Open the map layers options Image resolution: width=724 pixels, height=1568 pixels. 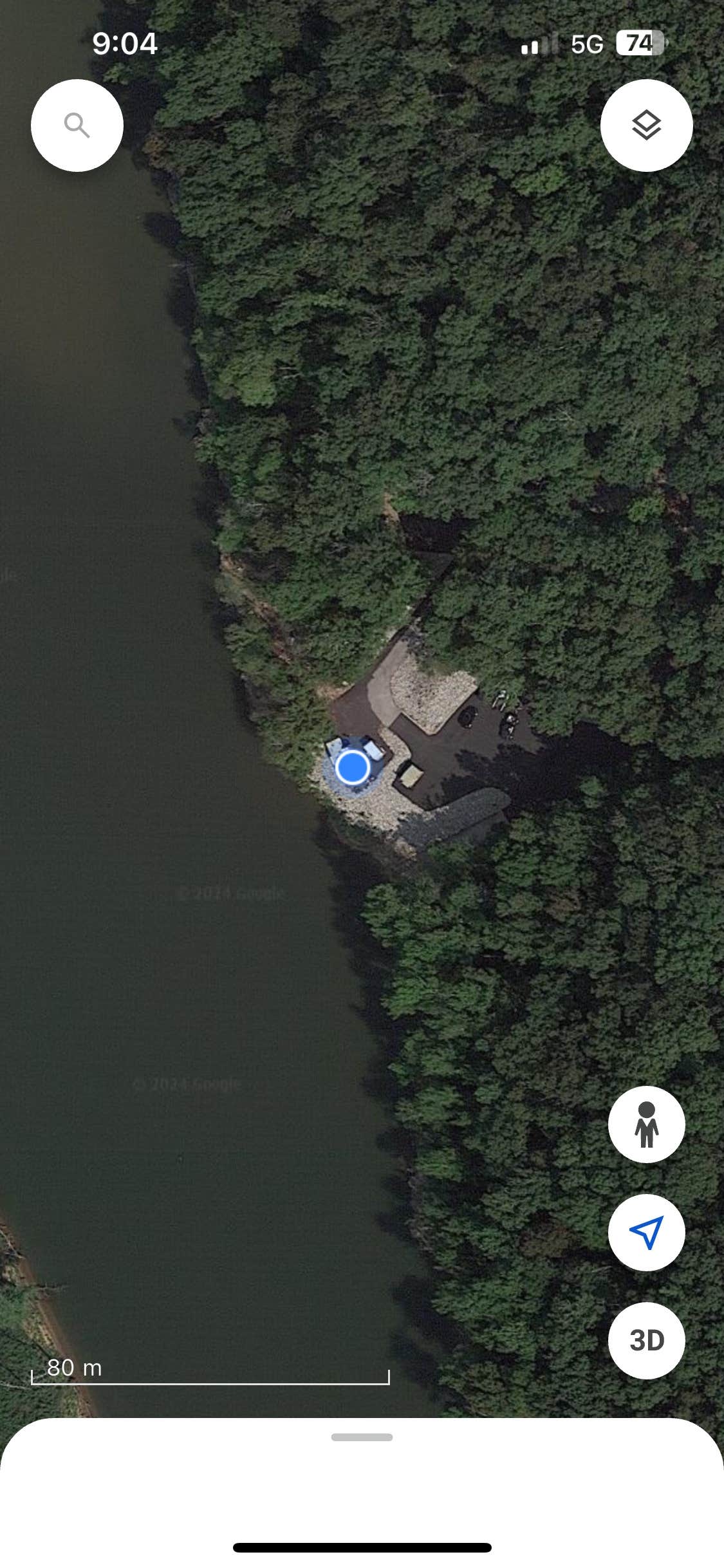click(x=646, y=126)
